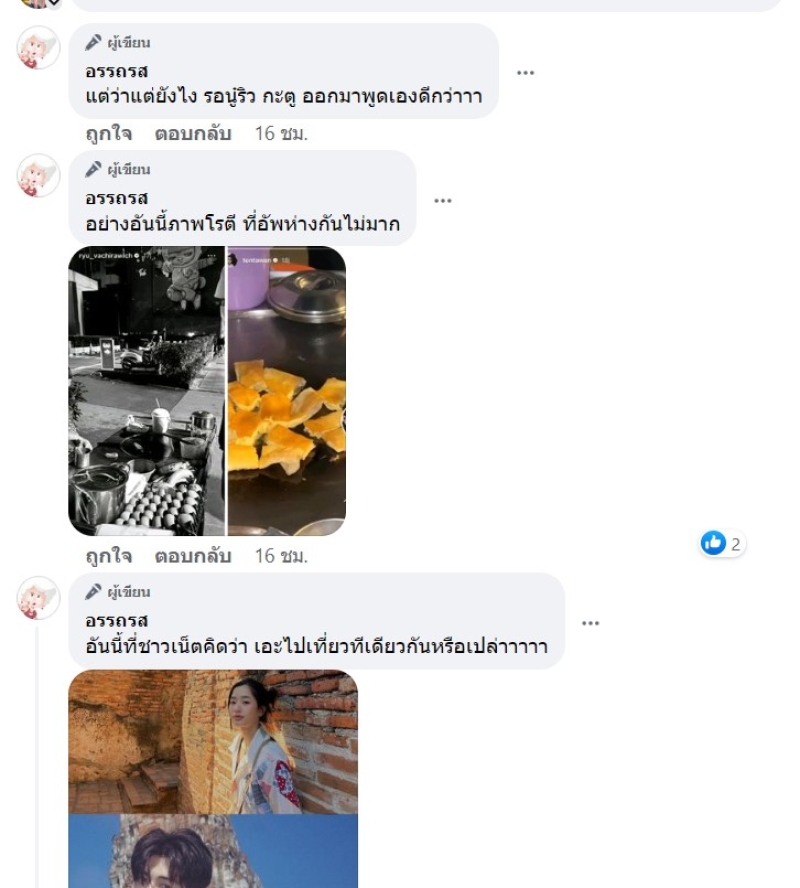Open options menu for อันนี้ที่ชาวเน็ตคิดว่า comment
Viewport: 800px width, 888px height.
[x=591, y=623]
